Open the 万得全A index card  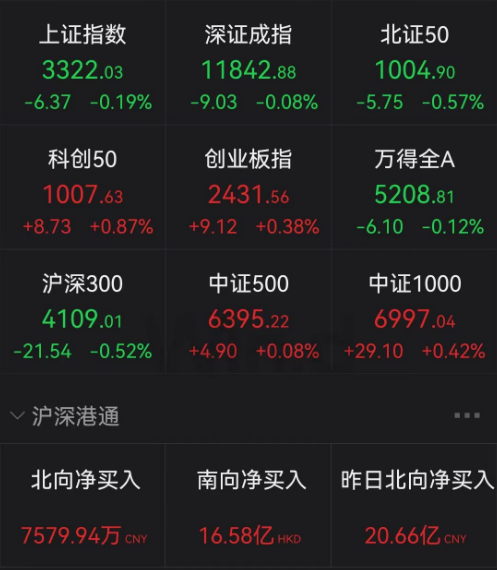[x=414, y=187]
